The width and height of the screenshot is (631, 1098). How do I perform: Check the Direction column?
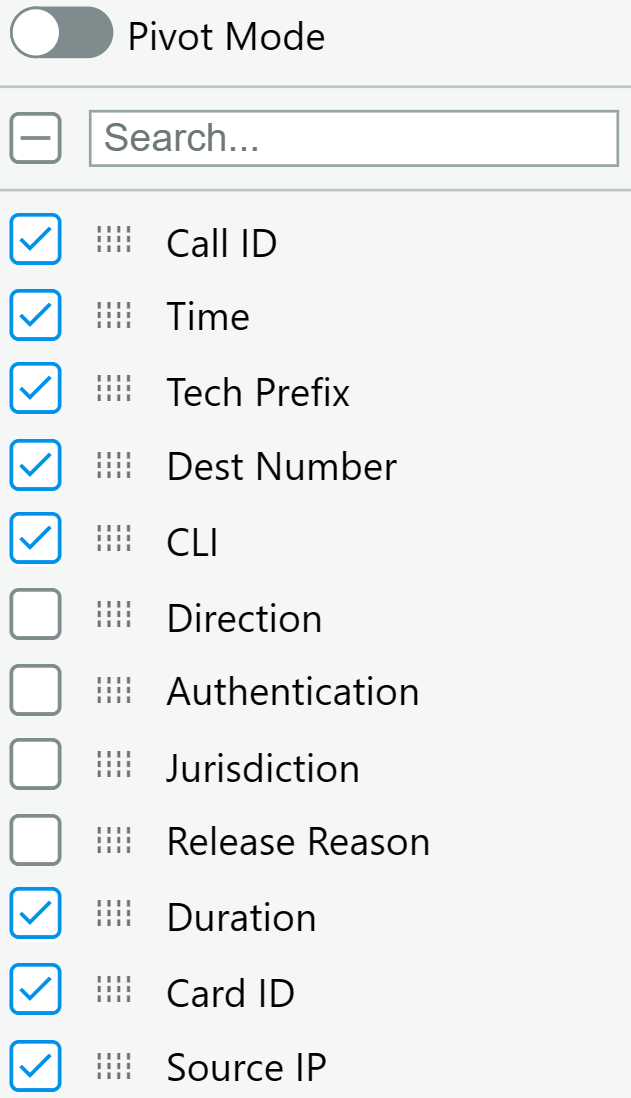(x=36, y=615)
